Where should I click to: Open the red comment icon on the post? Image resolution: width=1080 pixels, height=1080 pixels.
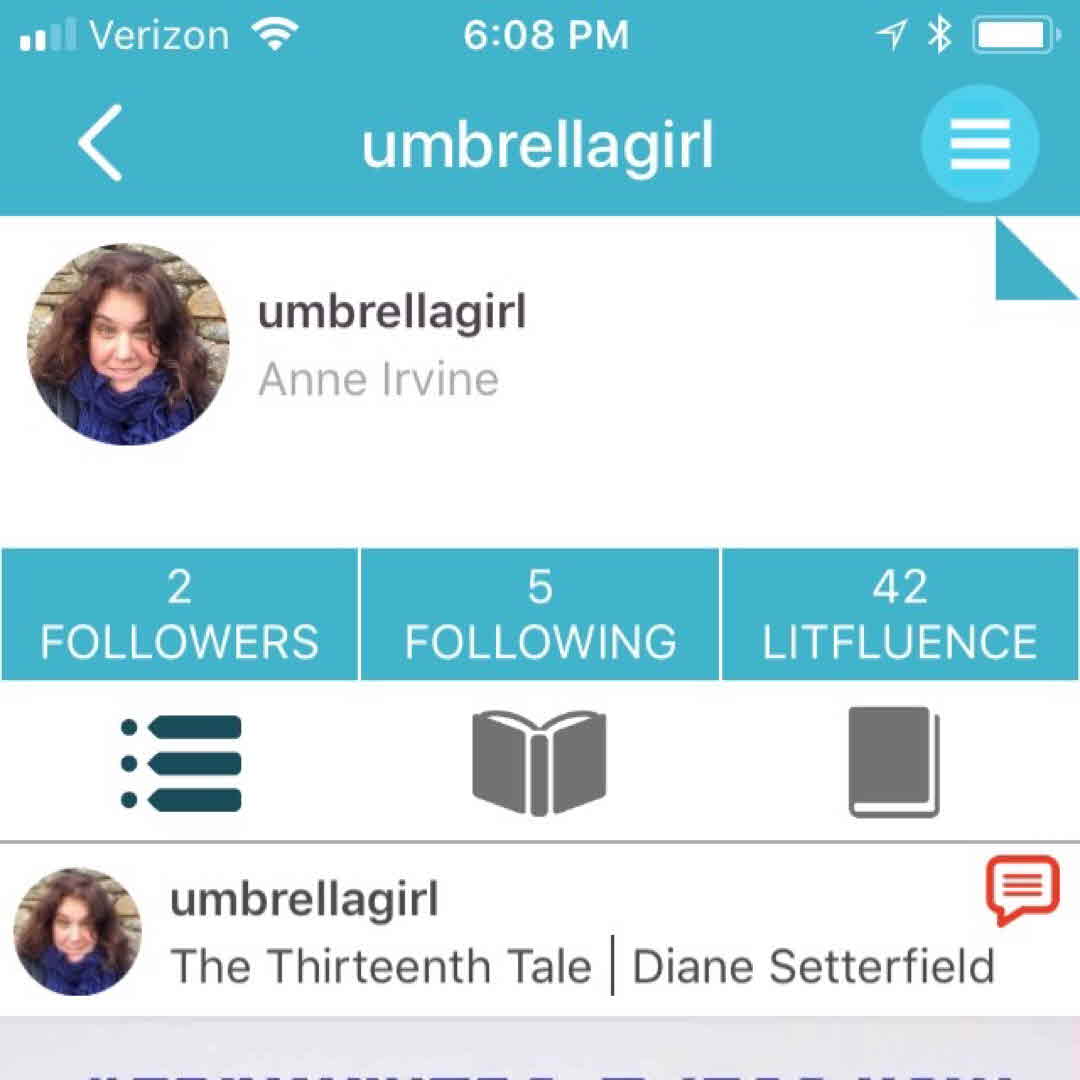click(x=1022, y=889)
